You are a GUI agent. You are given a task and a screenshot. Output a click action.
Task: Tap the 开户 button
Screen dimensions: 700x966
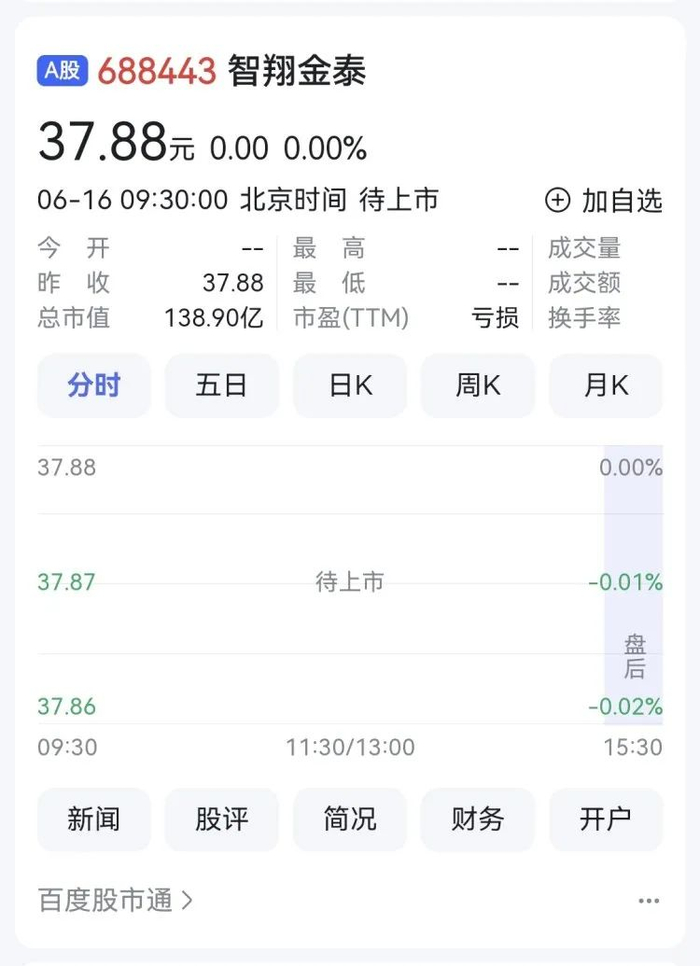[x=606, y=819]
